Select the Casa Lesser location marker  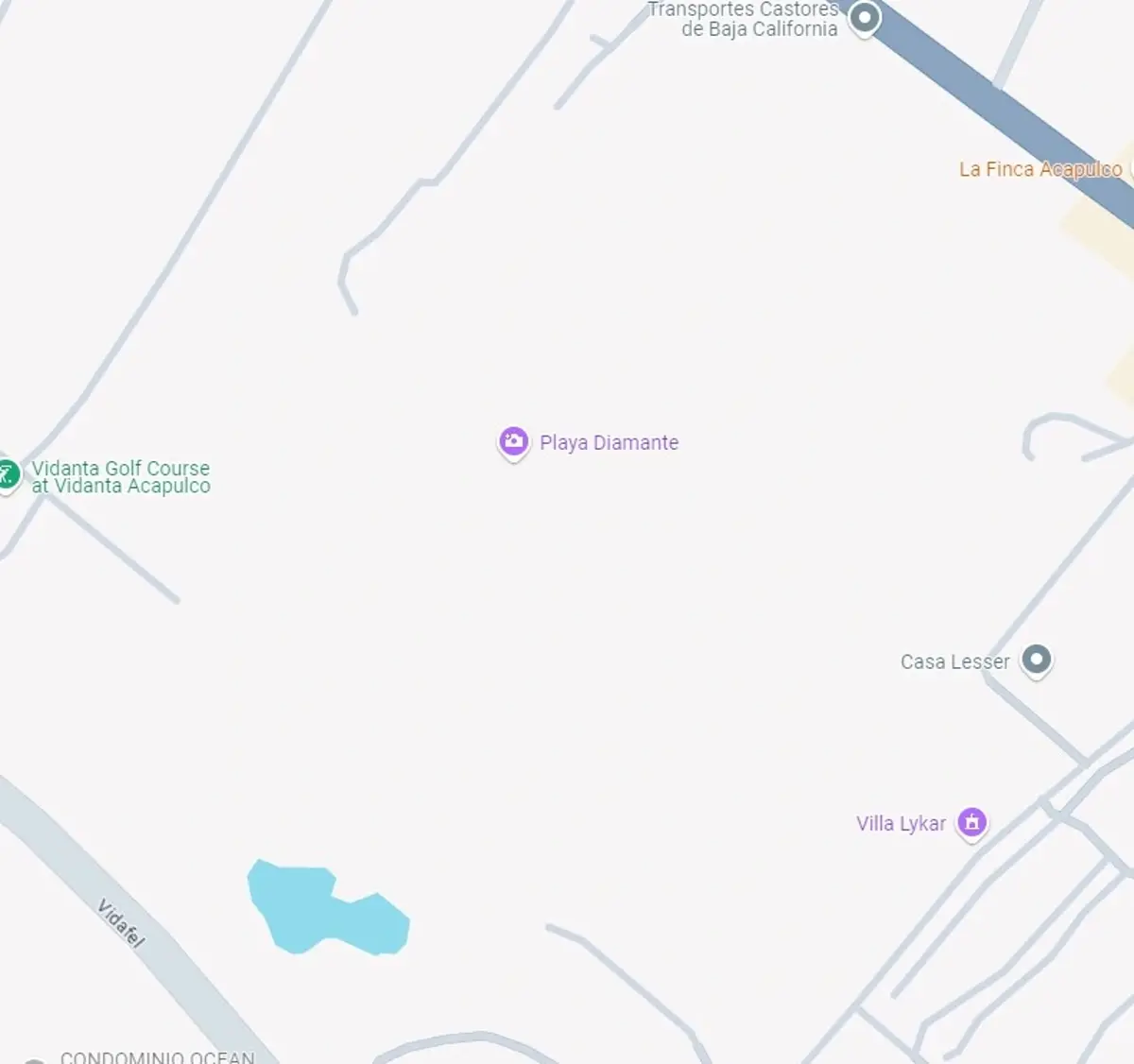tap(1037, 659)
